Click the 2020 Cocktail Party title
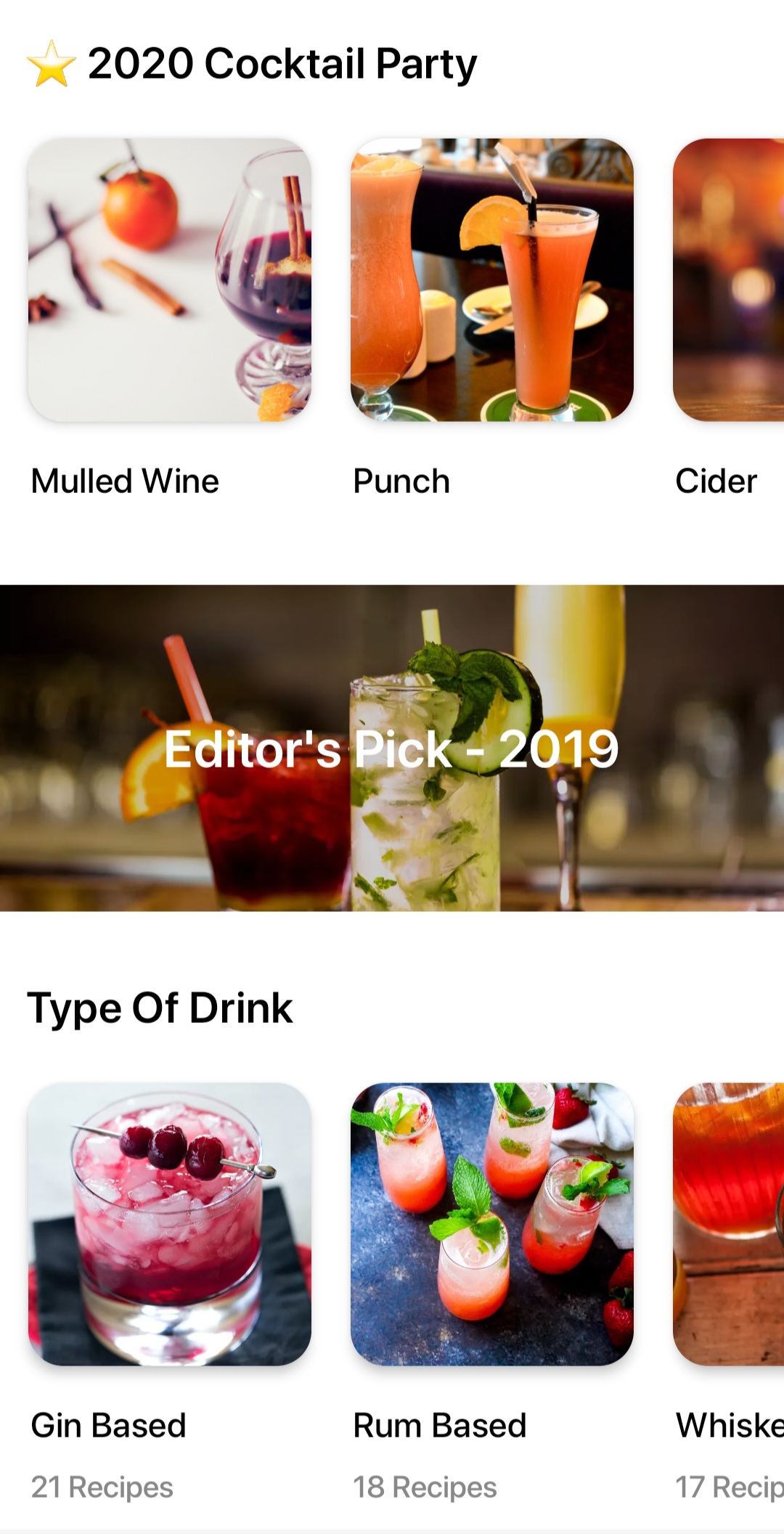This screenshot has width=784, height=1534. pos(282,63)
